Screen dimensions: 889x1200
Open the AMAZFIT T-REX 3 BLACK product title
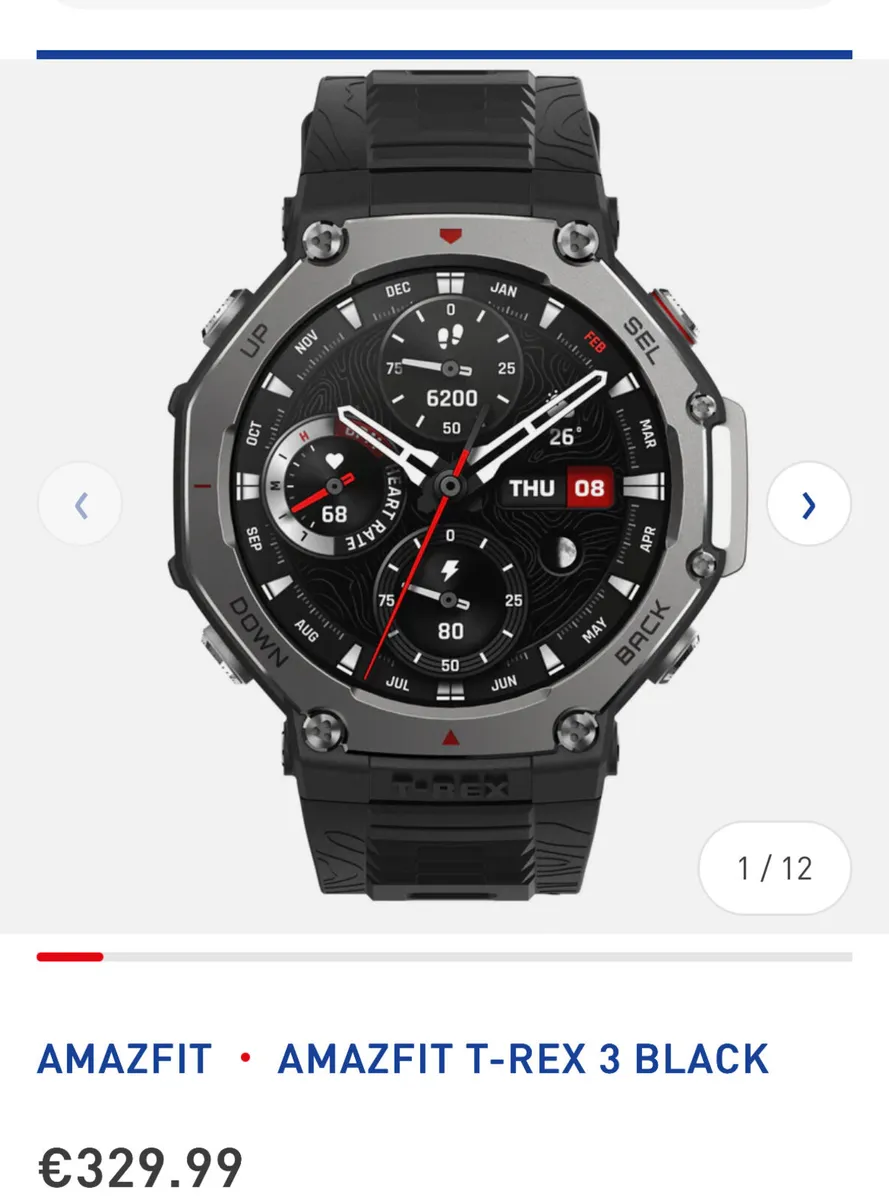click(524, 1057)
